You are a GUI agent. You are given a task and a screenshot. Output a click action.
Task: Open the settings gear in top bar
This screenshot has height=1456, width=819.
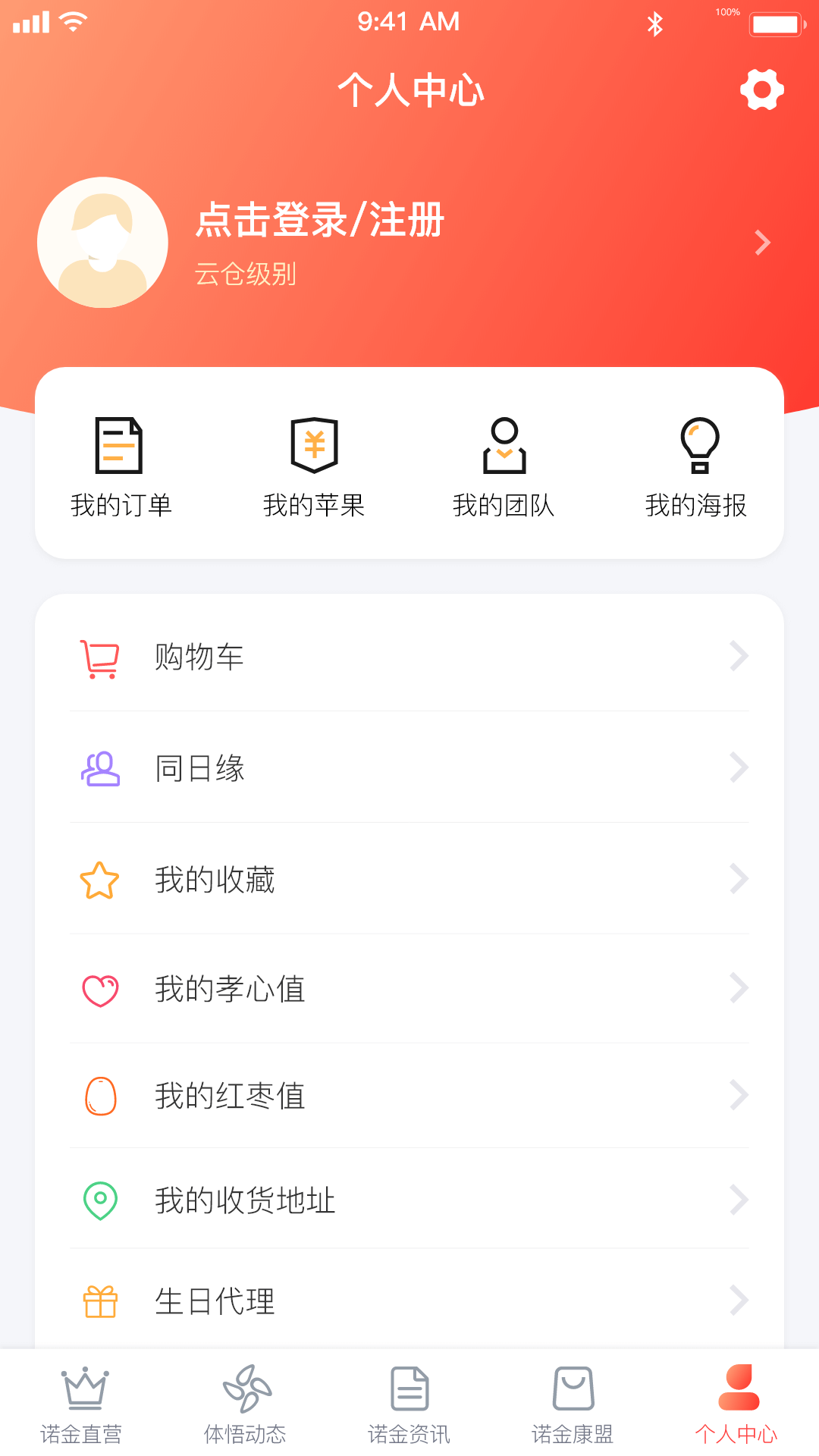(x=761, y=89)
